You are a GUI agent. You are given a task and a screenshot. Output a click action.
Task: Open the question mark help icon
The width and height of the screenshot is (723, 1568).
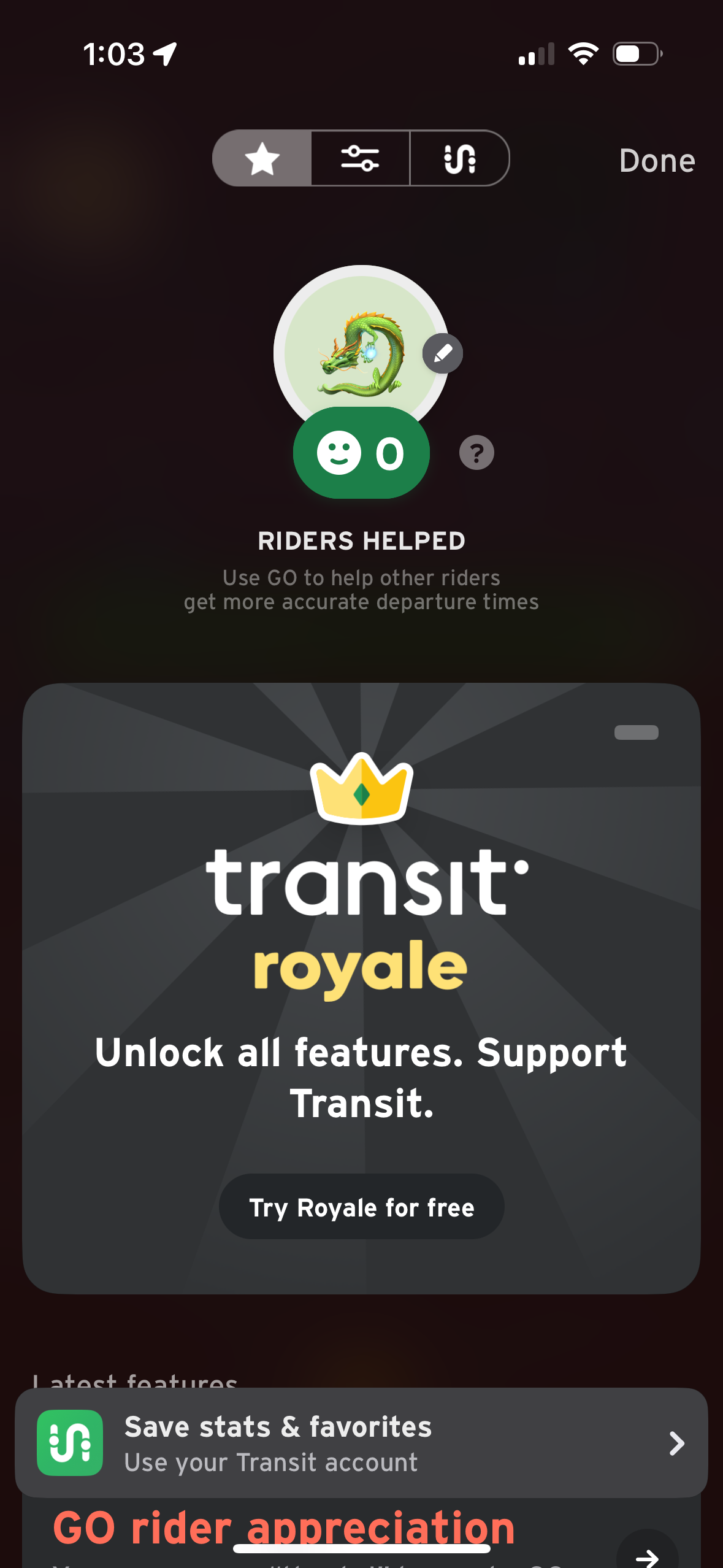click(x=475, y=453)
